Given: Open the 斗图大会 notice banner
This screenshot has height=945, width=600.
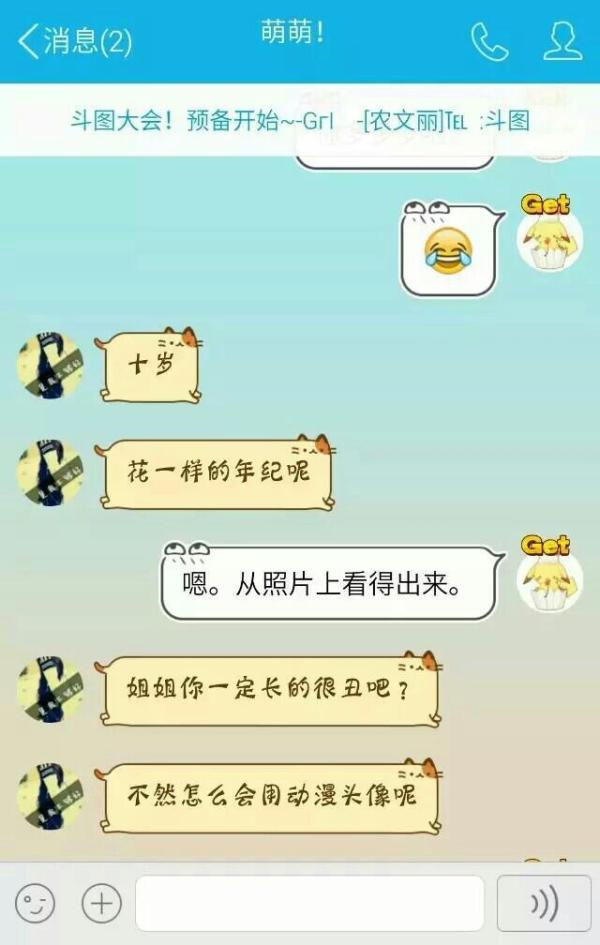Looking at the screenshot, I should pos(300,121).
